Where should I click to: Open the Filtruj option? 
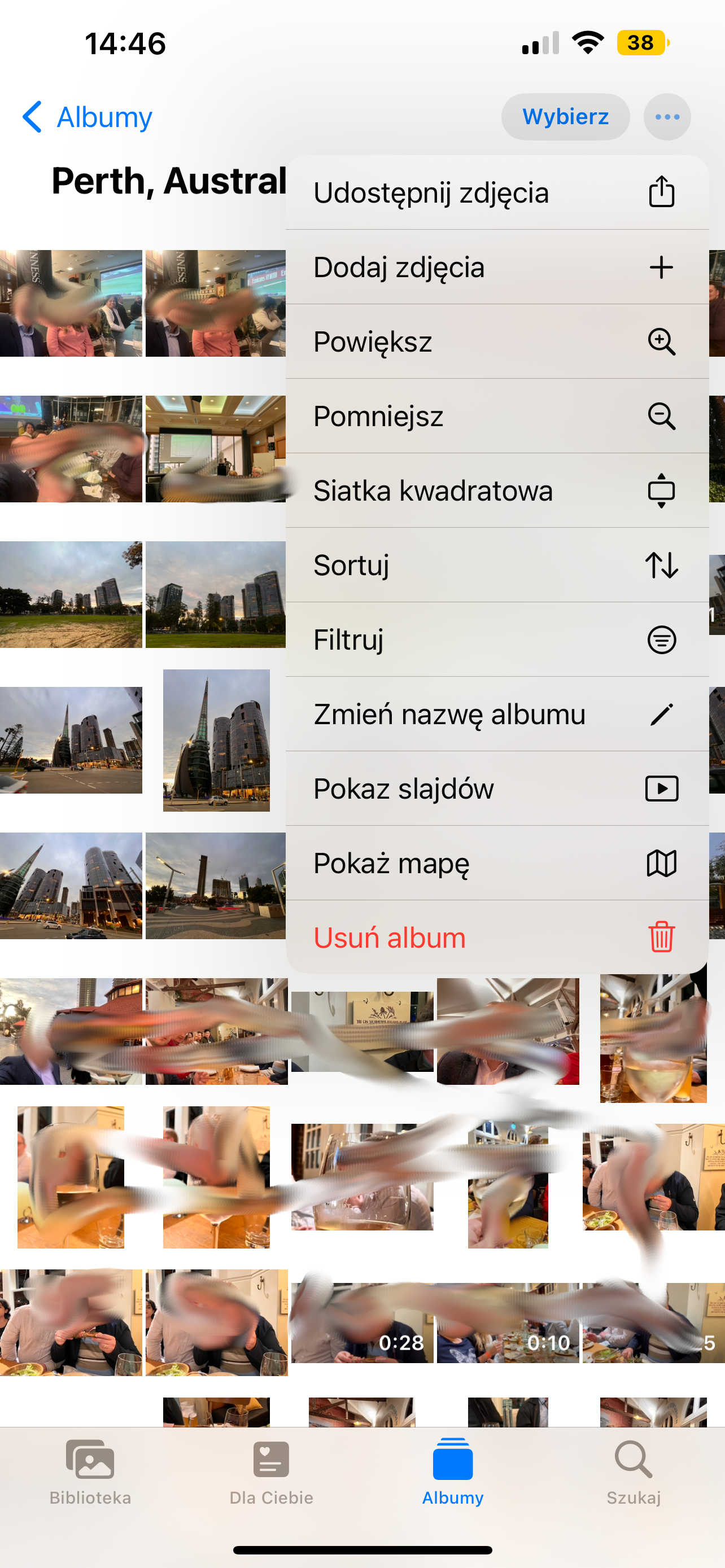click(497, 640)
